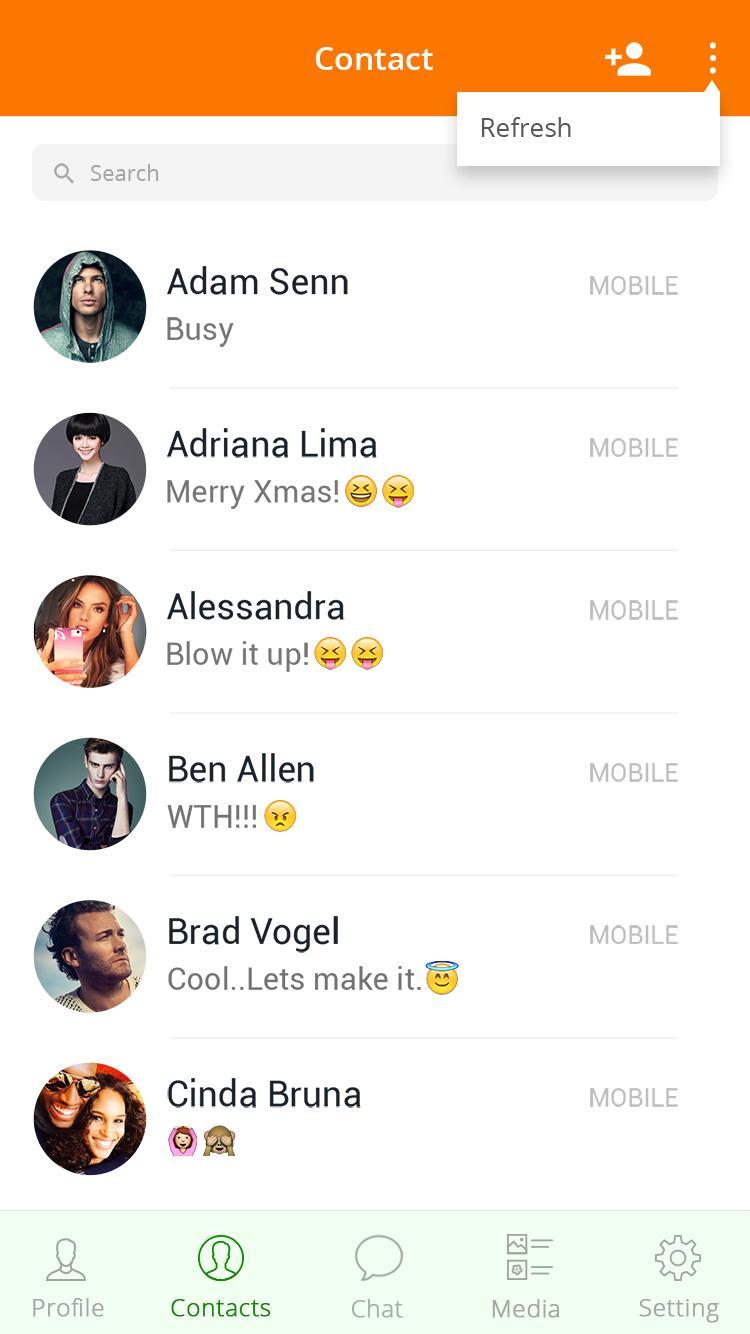Focus the Search contacts field
Screen dimensions: 750x1334
240,173
